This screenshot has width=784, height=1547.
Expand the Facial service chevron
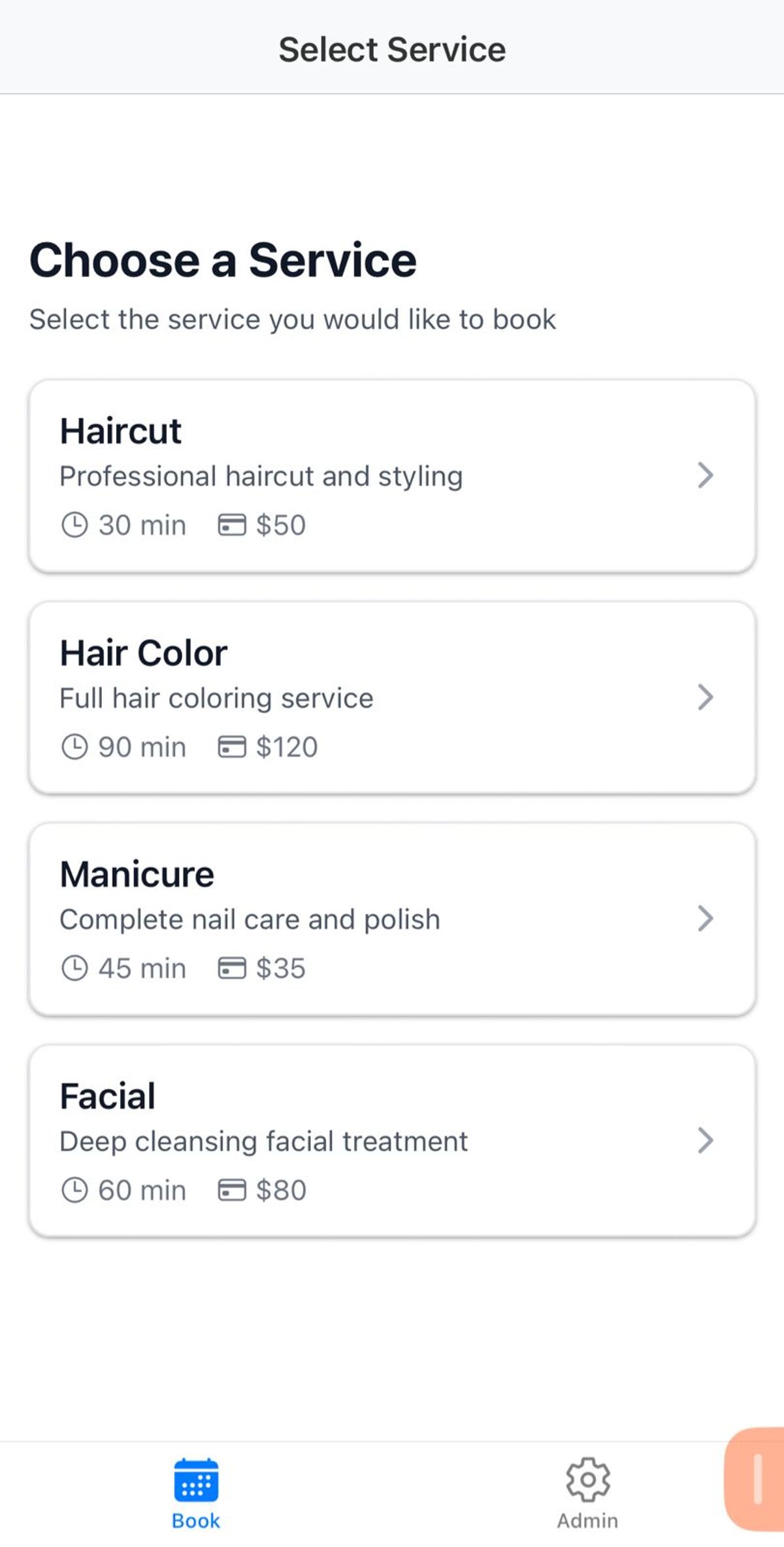click(706, 1141)
